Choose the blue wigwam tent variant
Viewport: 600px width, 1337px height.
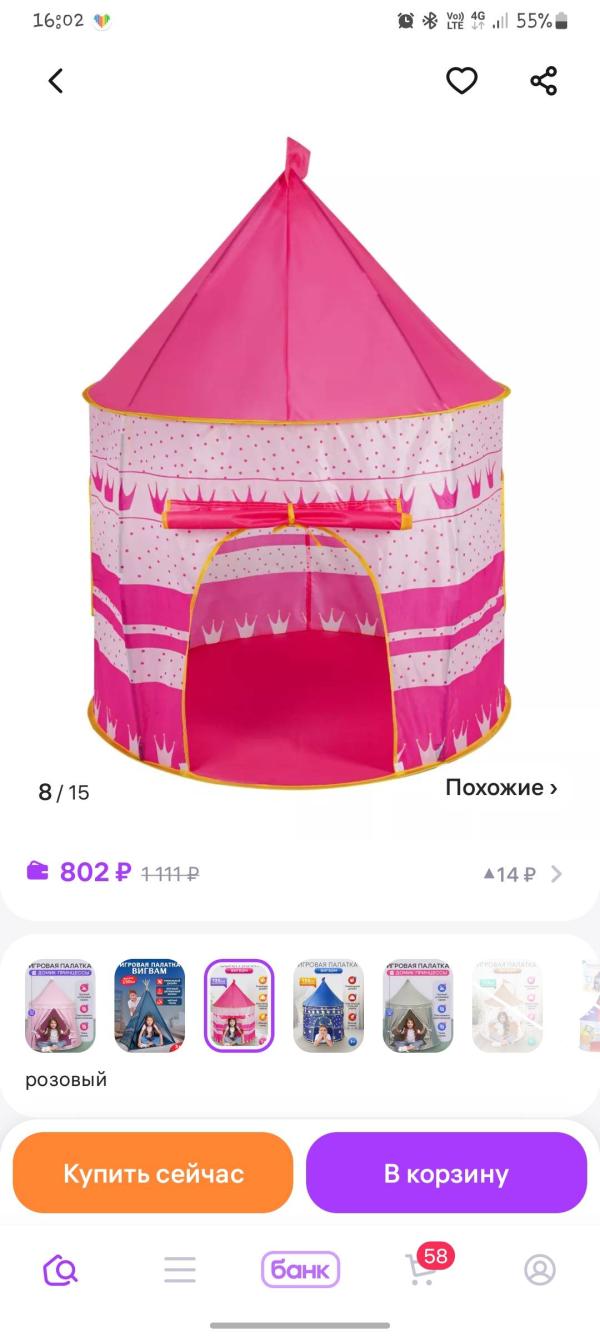pyautogui.click(x=149, y=1006)
